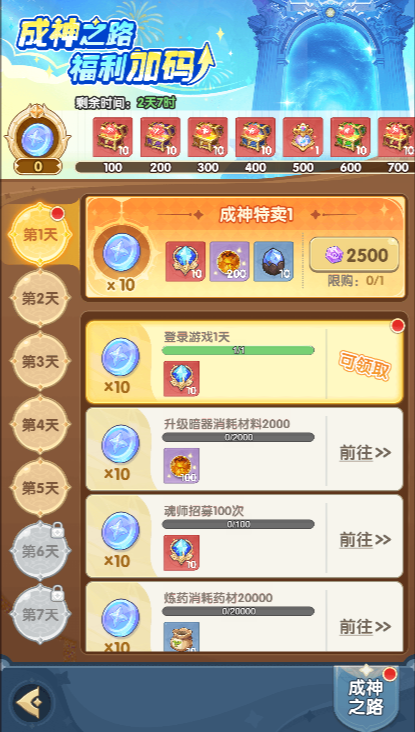The width and height of the screenshot is (415, 732).
Task: Go to 魂师招募100次 task
Action: [365, 539]
